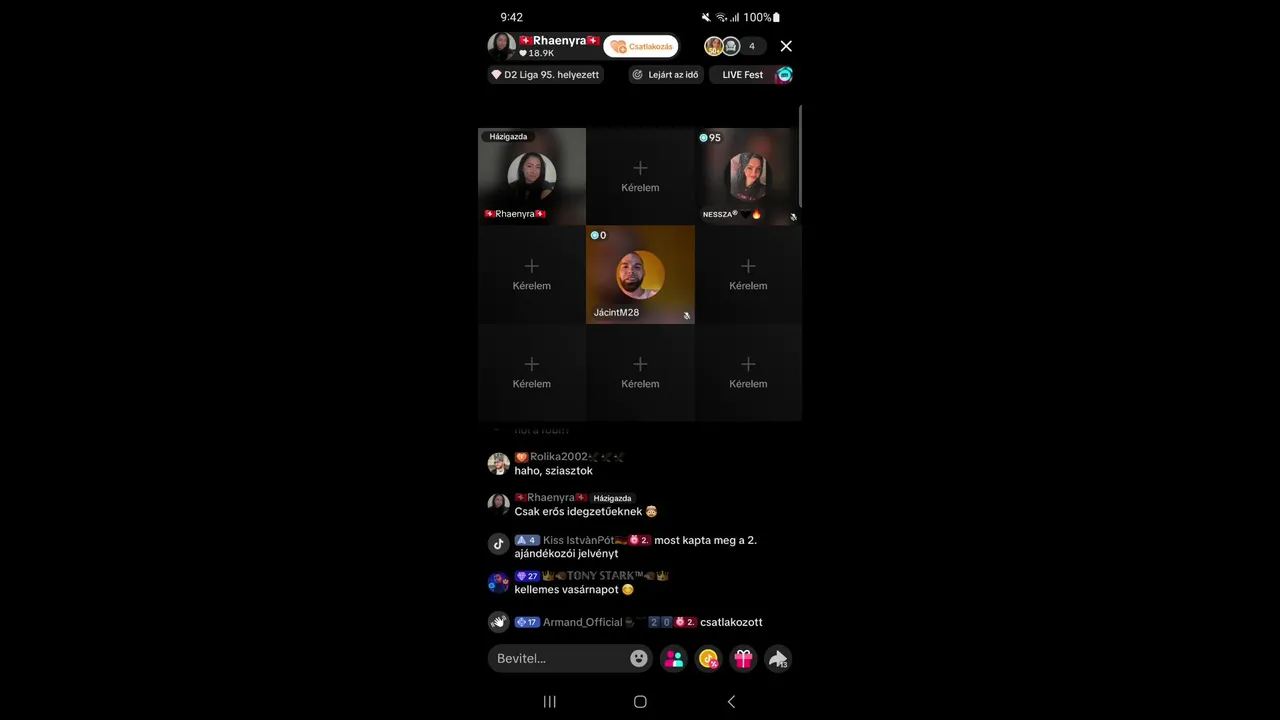Open the D2 Liga 95. helyezett chip
The width and height of the screenshot is (1280, 720).
tap(545, 75)
